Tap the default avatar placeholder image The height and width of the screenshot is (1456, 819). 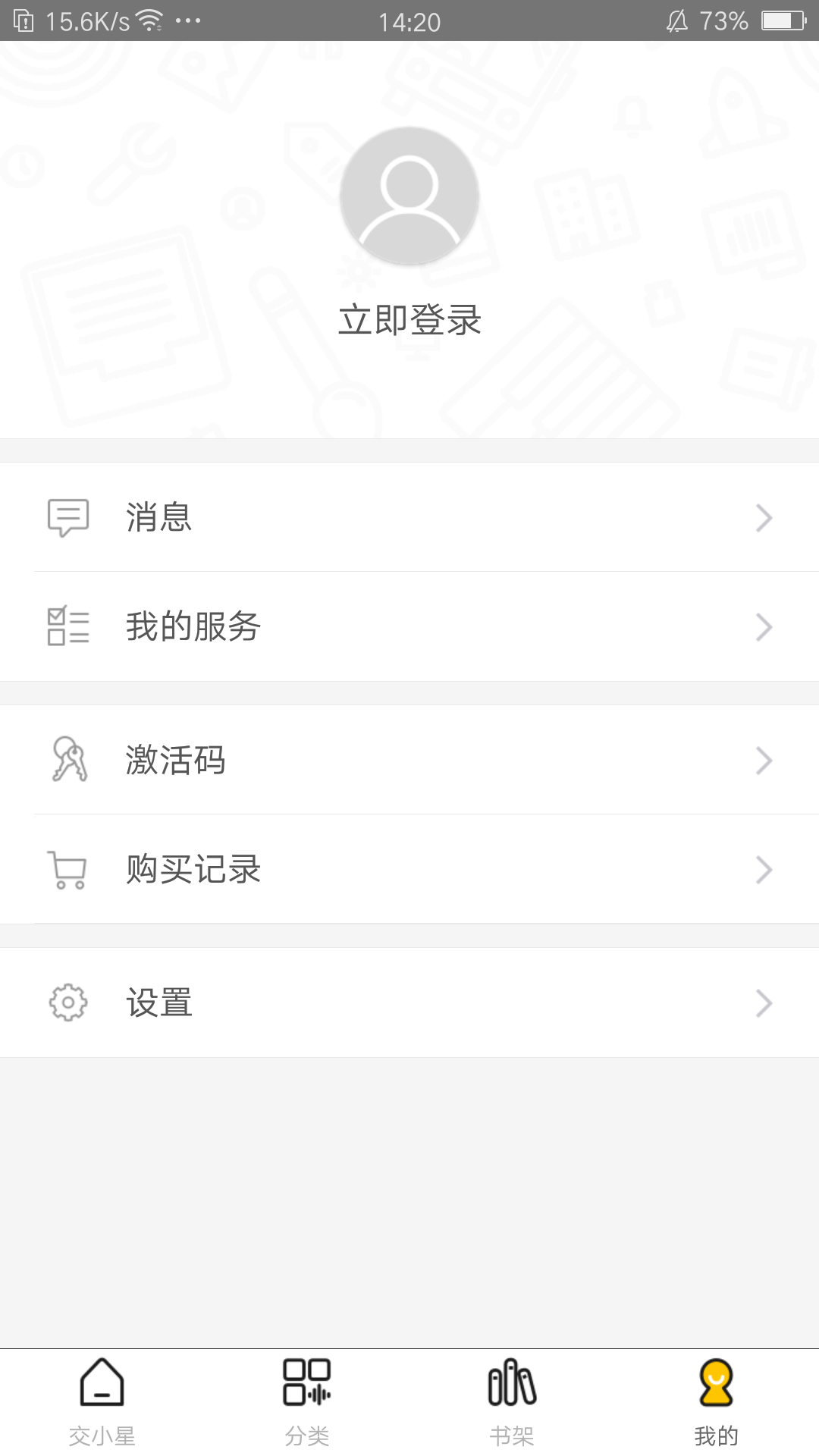point(409,195)
